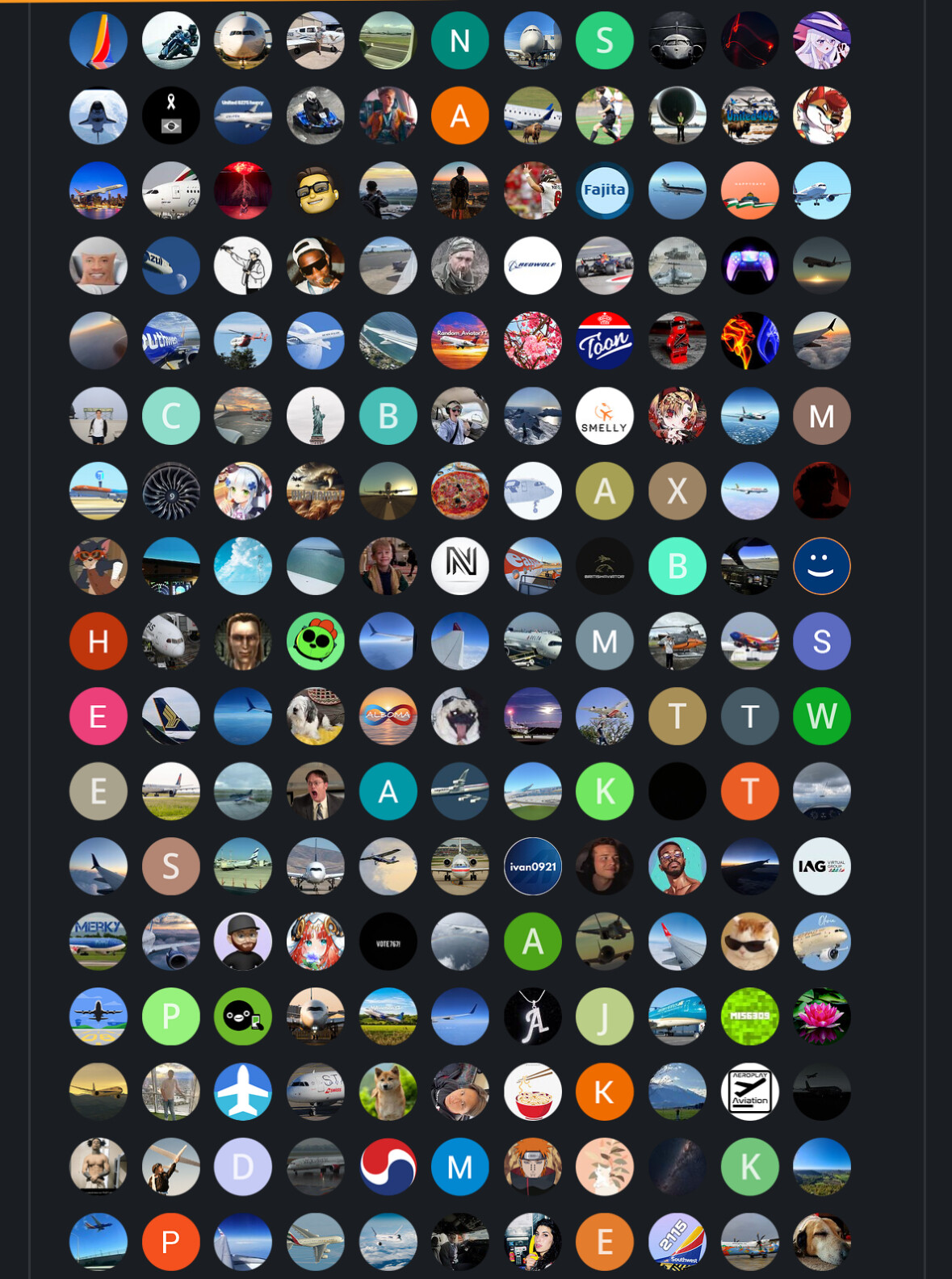Open the light green J avatar
The image size is (952, 1279).
tap(605, 1017)
